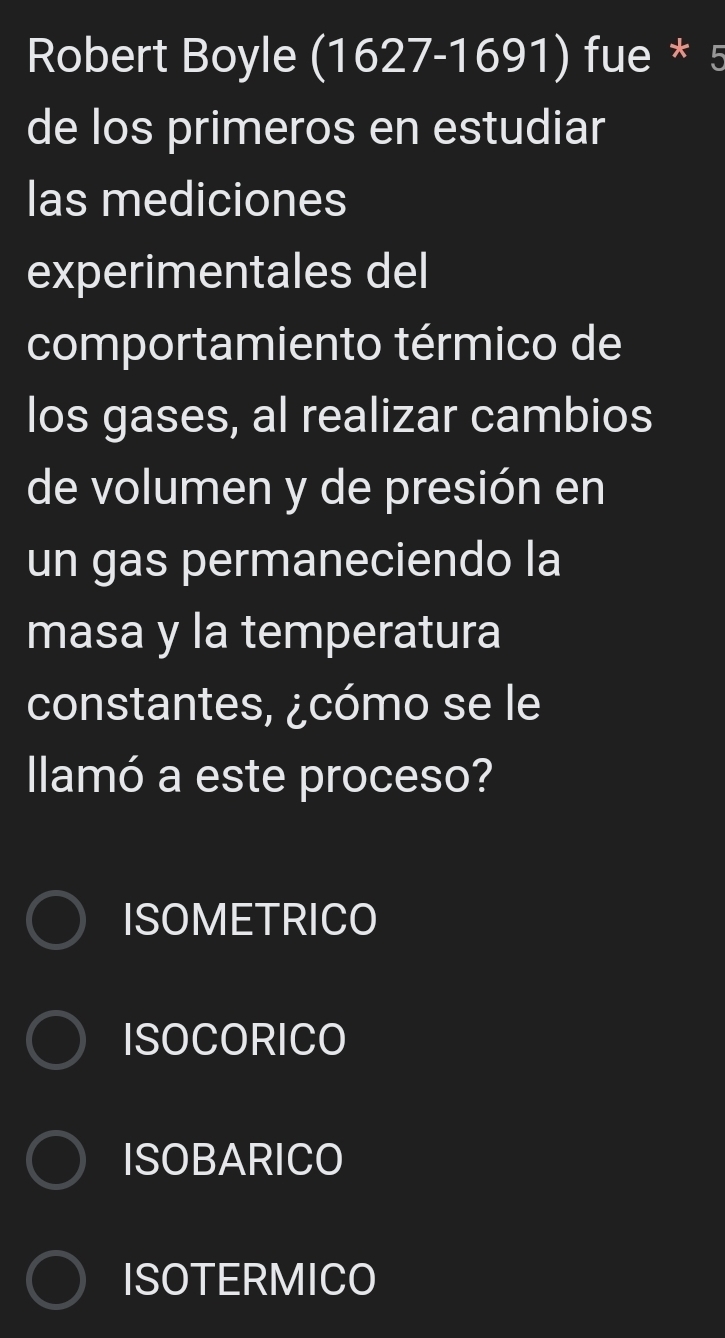
Task: Select the ISOMETRICO answer option
Action: pyautogui.click(x=56, y=919)
